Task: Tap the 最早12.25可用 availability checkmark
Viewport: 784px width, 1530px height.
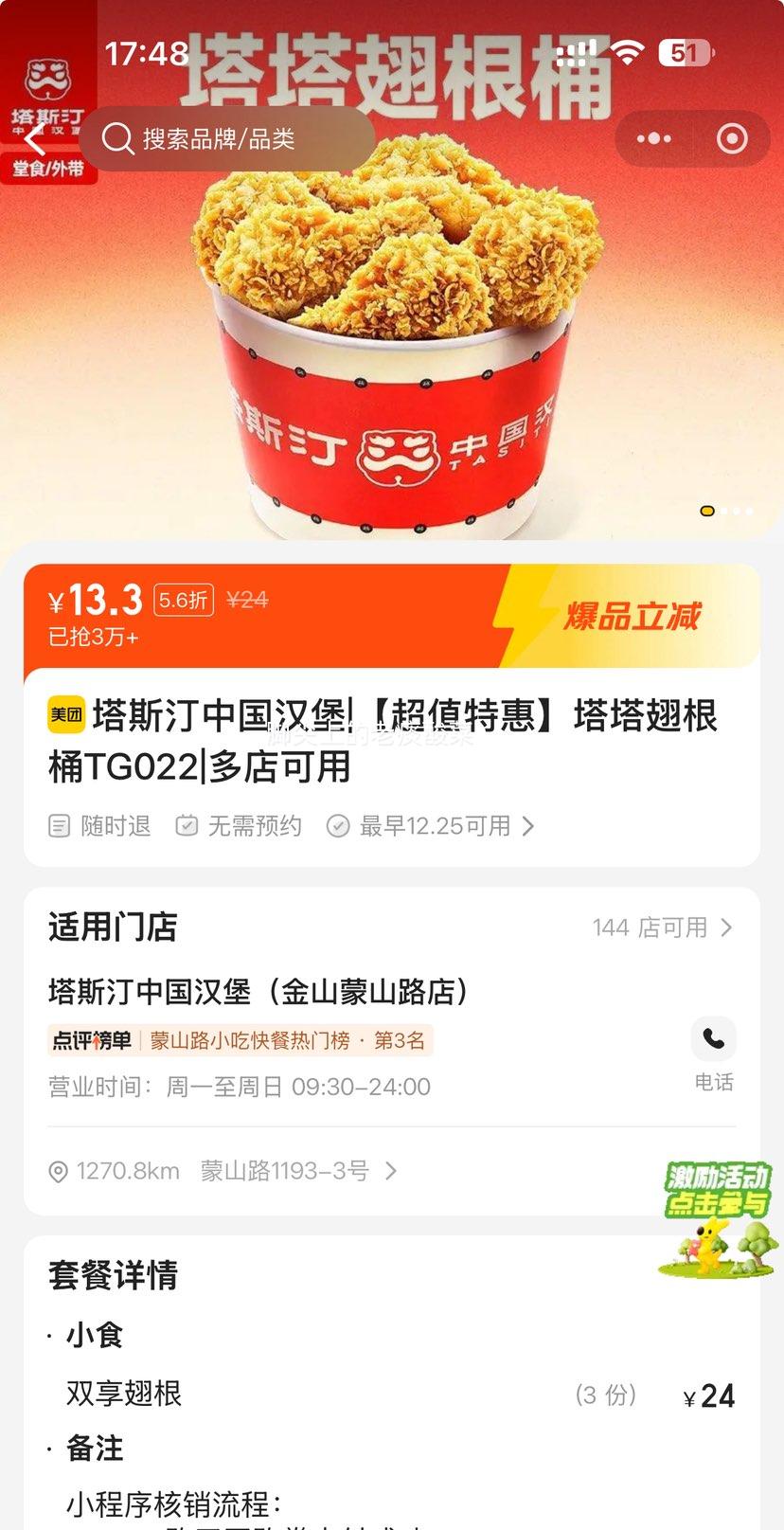Action: [x=338, y=825]
